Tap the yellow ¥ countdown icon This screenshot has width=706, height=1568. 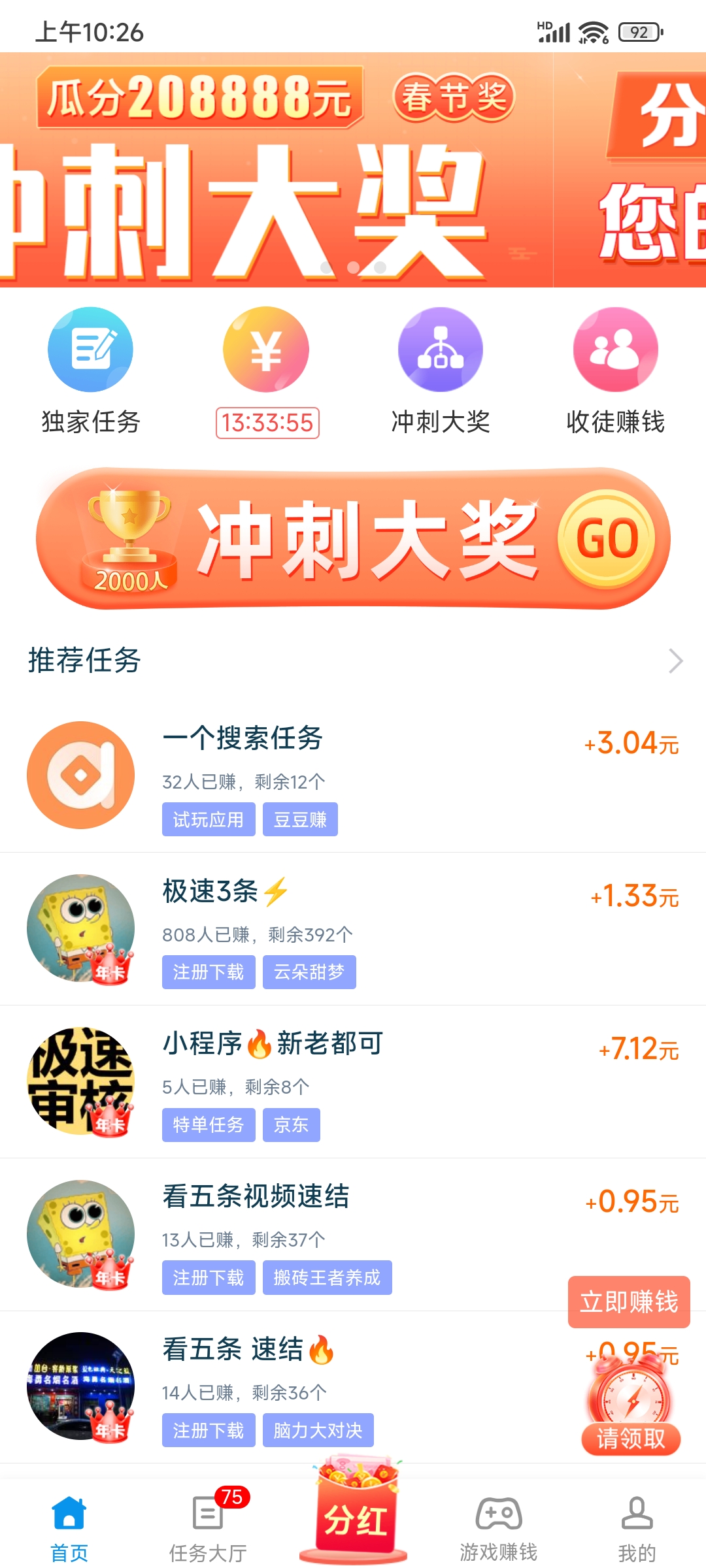coord(265,350)
